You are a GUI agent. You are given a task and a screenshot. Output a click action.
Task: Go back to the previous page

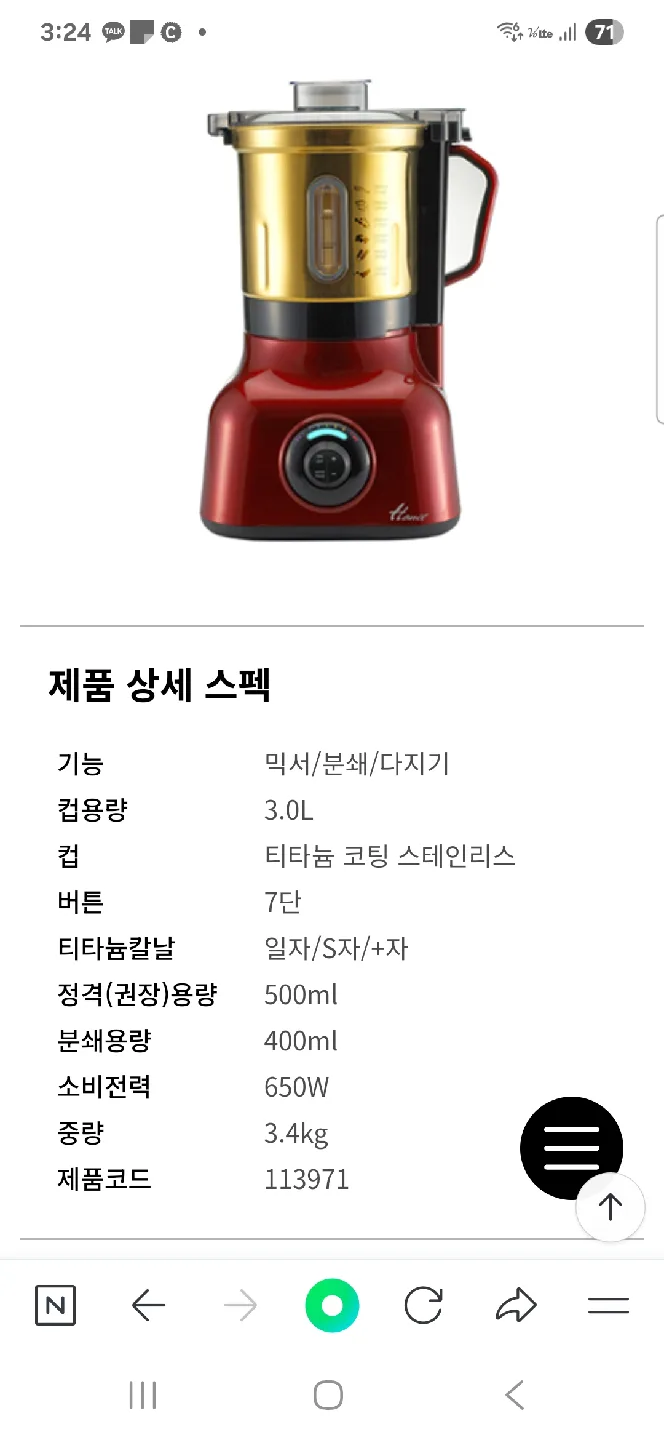click(148, 1305)
